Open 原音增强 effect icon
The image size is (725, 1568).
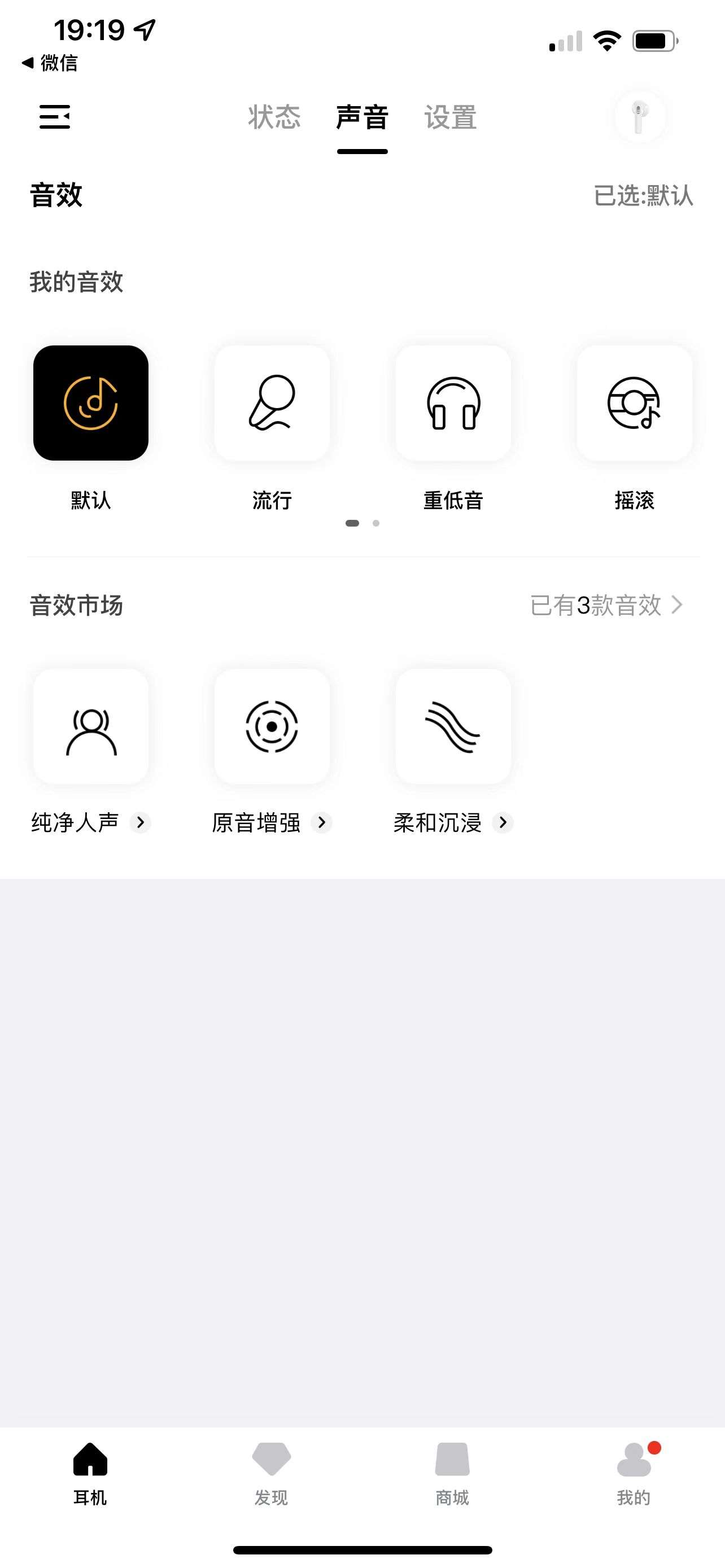click(x=272, y=726)
